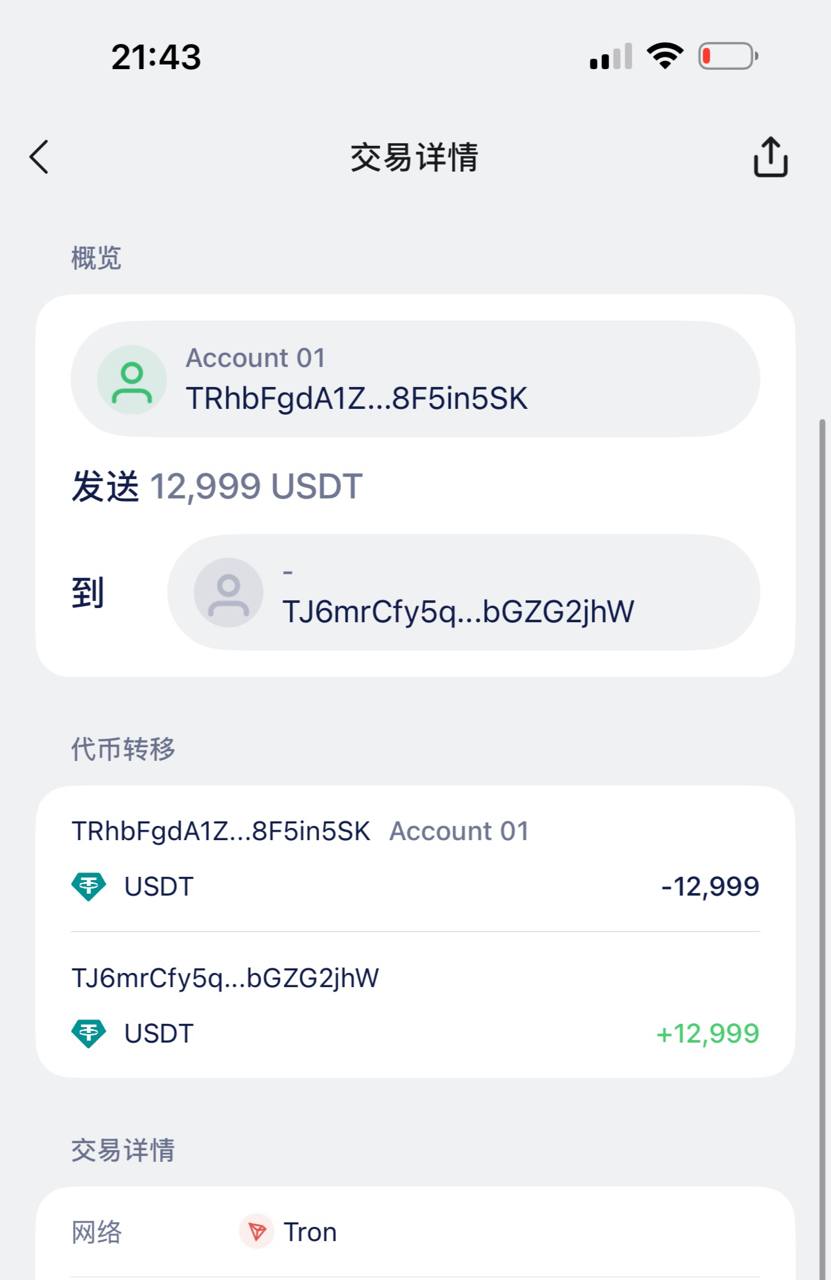831x1280 pixels.
Task: Share this transaction via the share icon
Action: tap(770, 157)
